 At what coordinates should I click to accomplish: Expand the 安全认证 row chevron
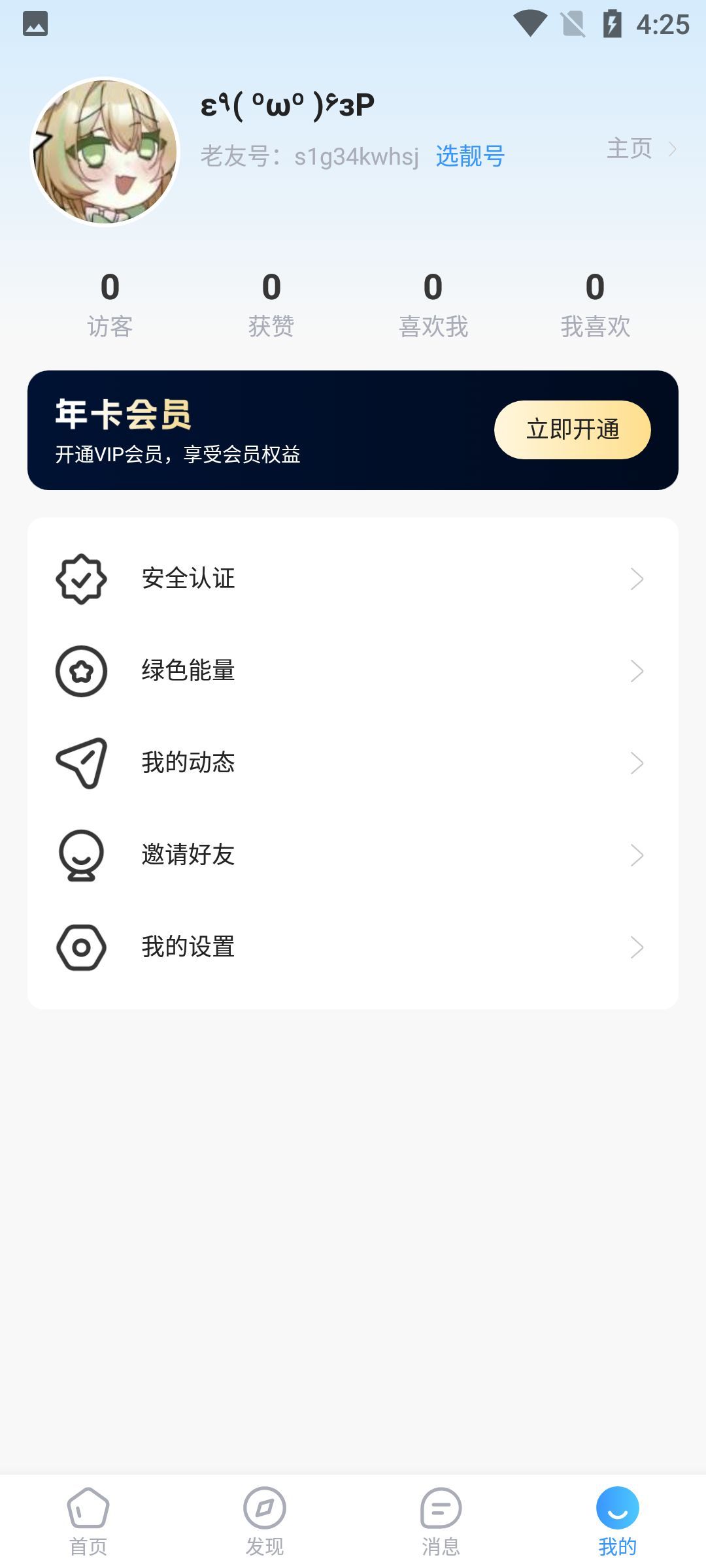click(x=637, y=578)
